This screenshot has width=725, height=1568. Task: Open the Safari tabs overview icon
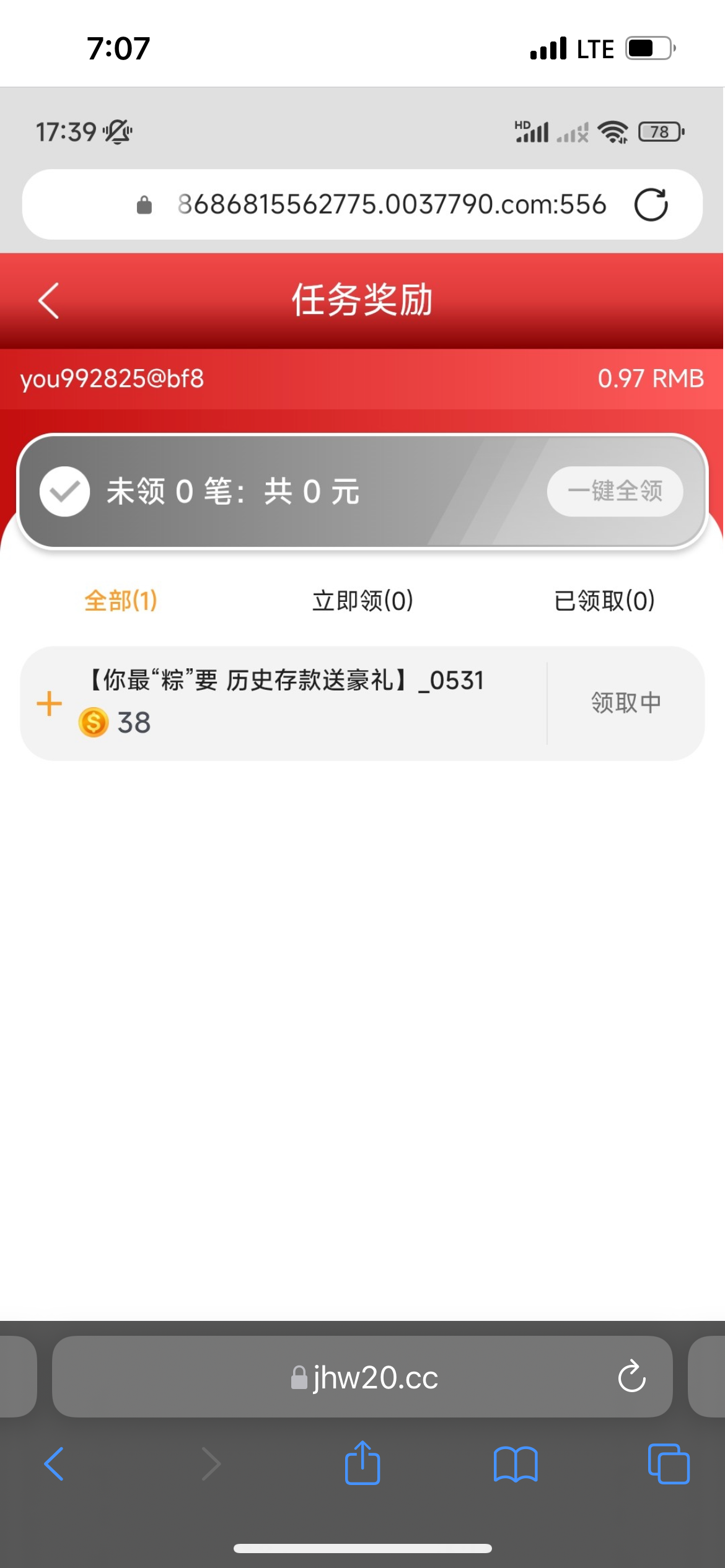pos(669,1464)
